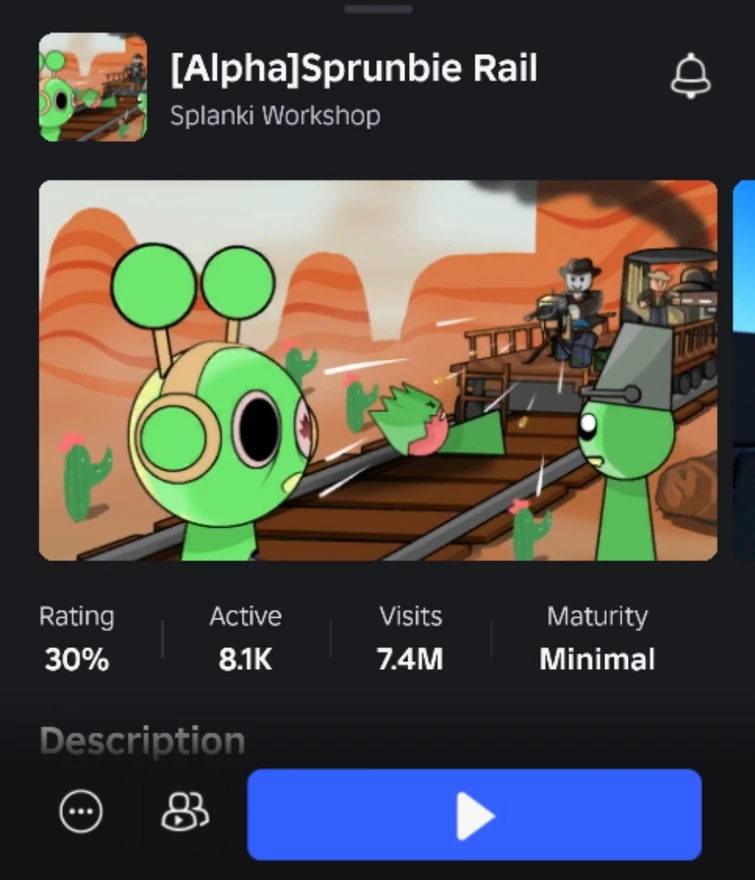View the Sprunbie Rail preview image
755x880 pixels.
click(378, 370)
